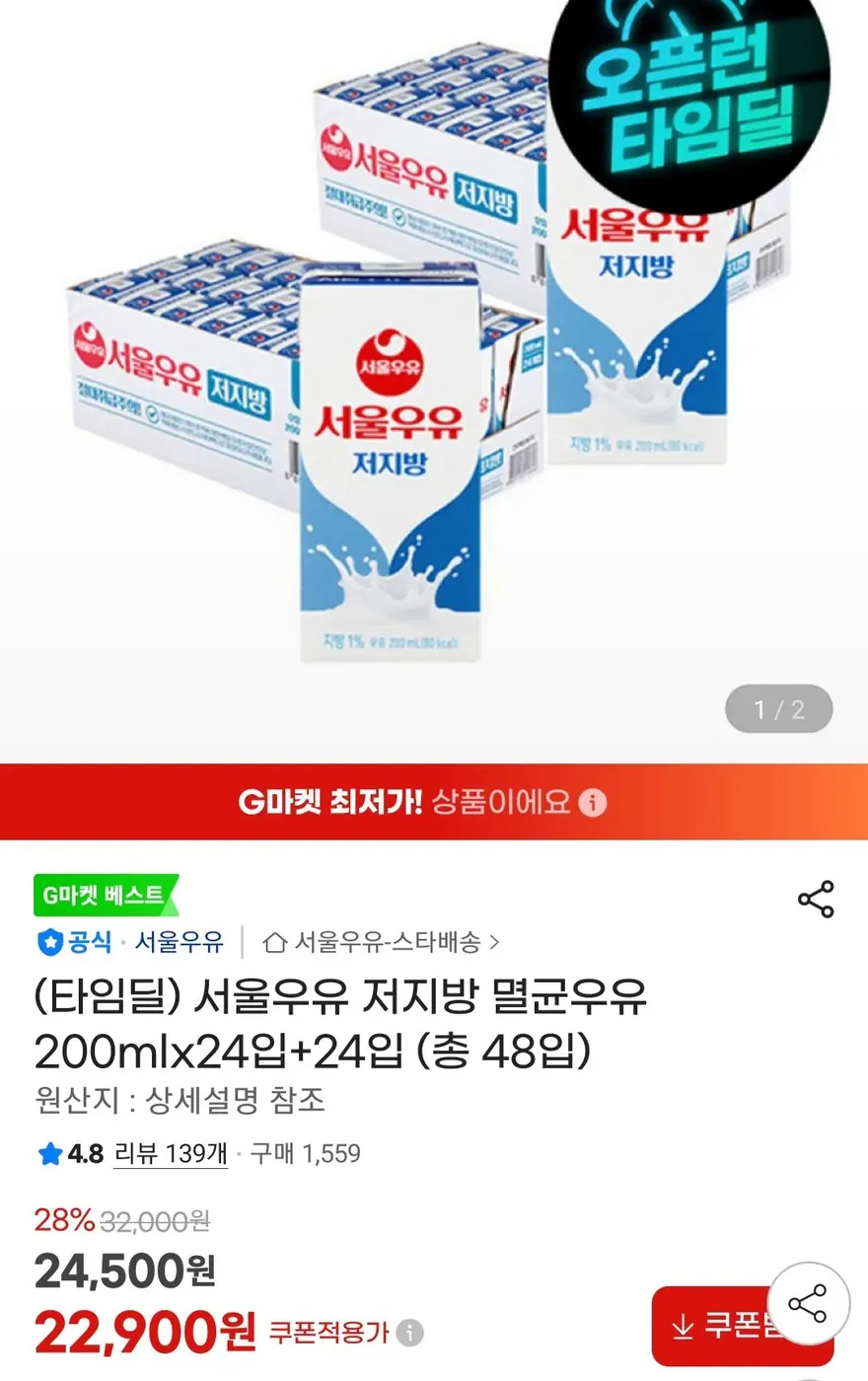Tap the 1/2 image page indicator
The width and height of the screenshot is (868, 1381).
coord(779,708)
